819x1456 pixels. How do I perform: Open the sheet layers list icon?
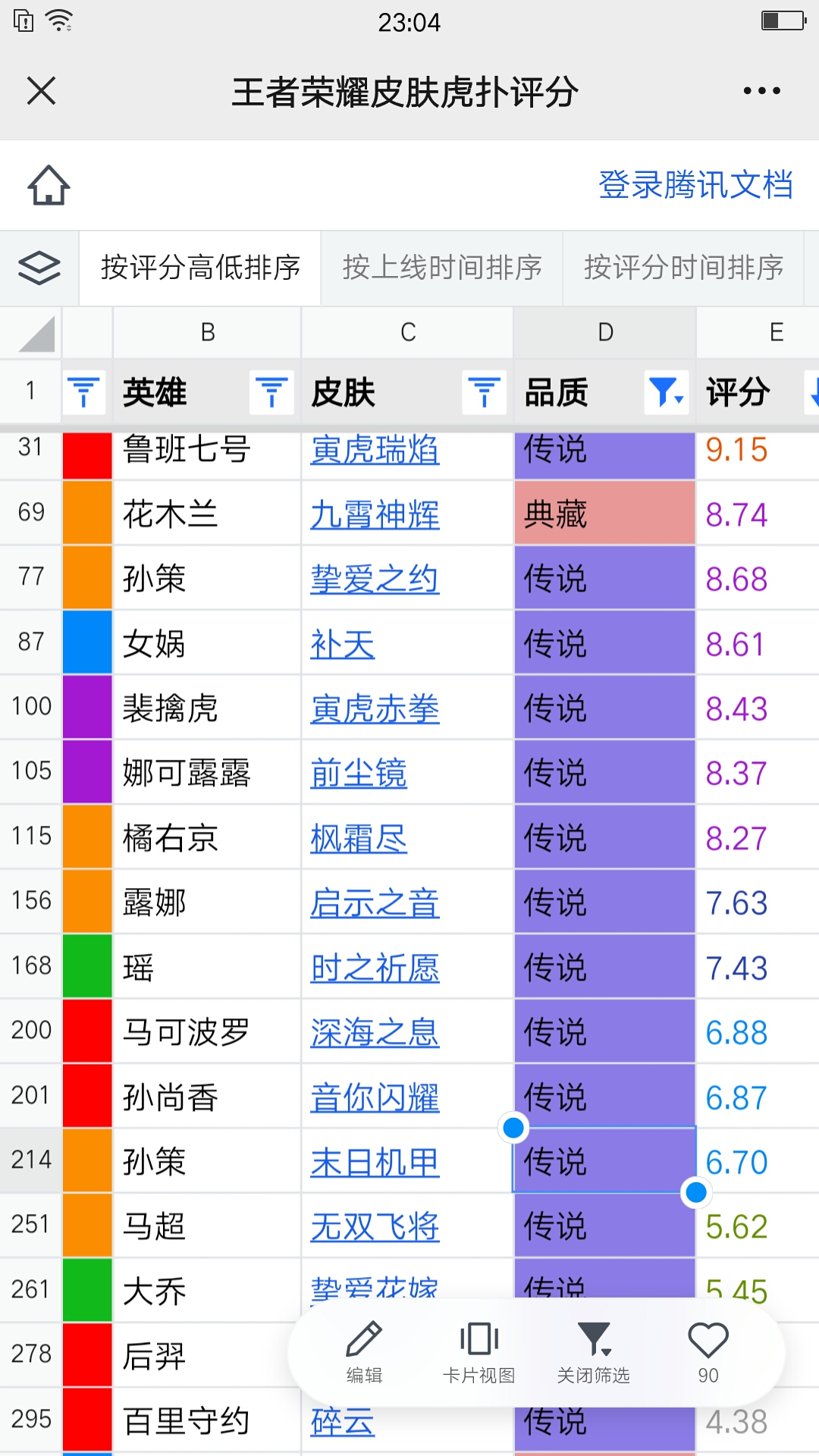point(39,268)
